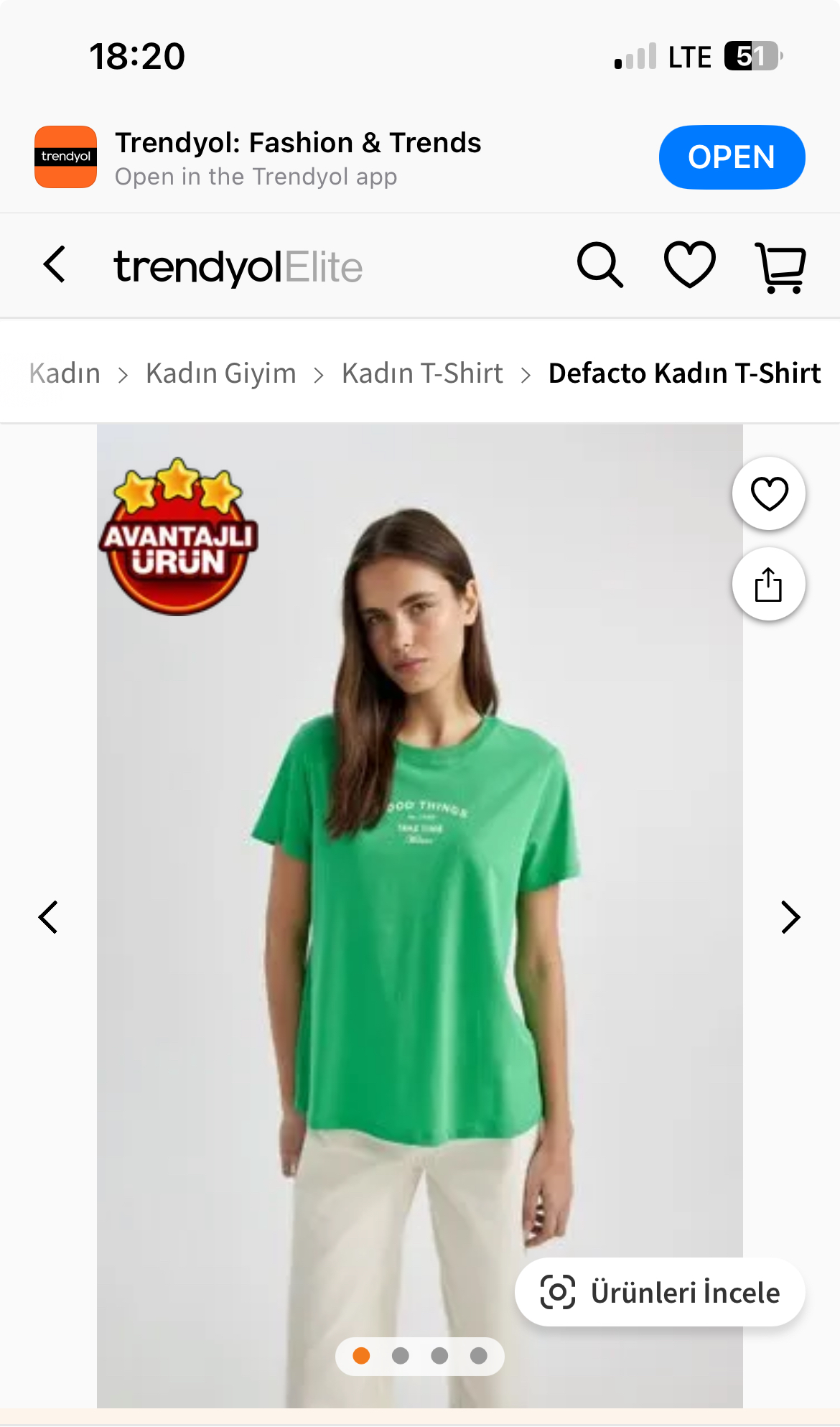Tap the Ürünleri İncele button
840x1427 pixels.
(x=660, y=1292)
